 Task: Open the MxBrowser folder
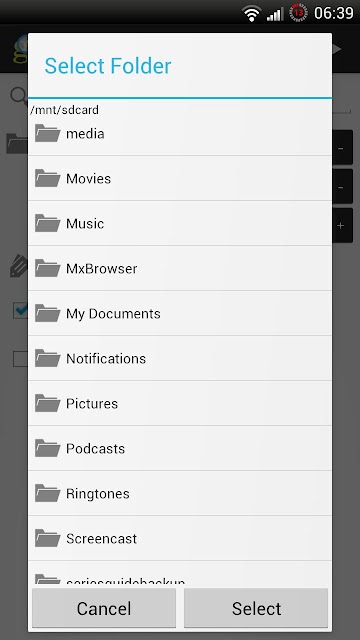pos(180,268)
